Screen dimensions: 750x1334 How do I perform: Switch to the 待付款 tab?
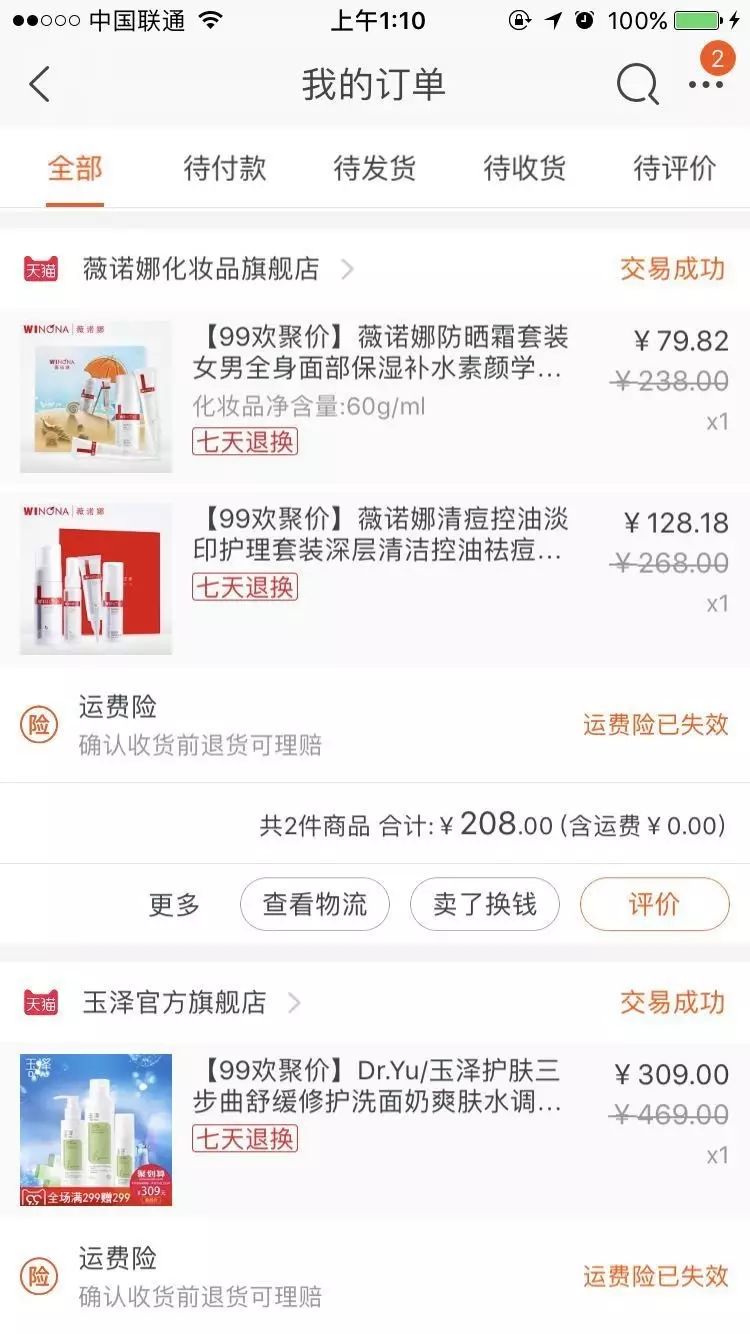[x=225, y=168]
